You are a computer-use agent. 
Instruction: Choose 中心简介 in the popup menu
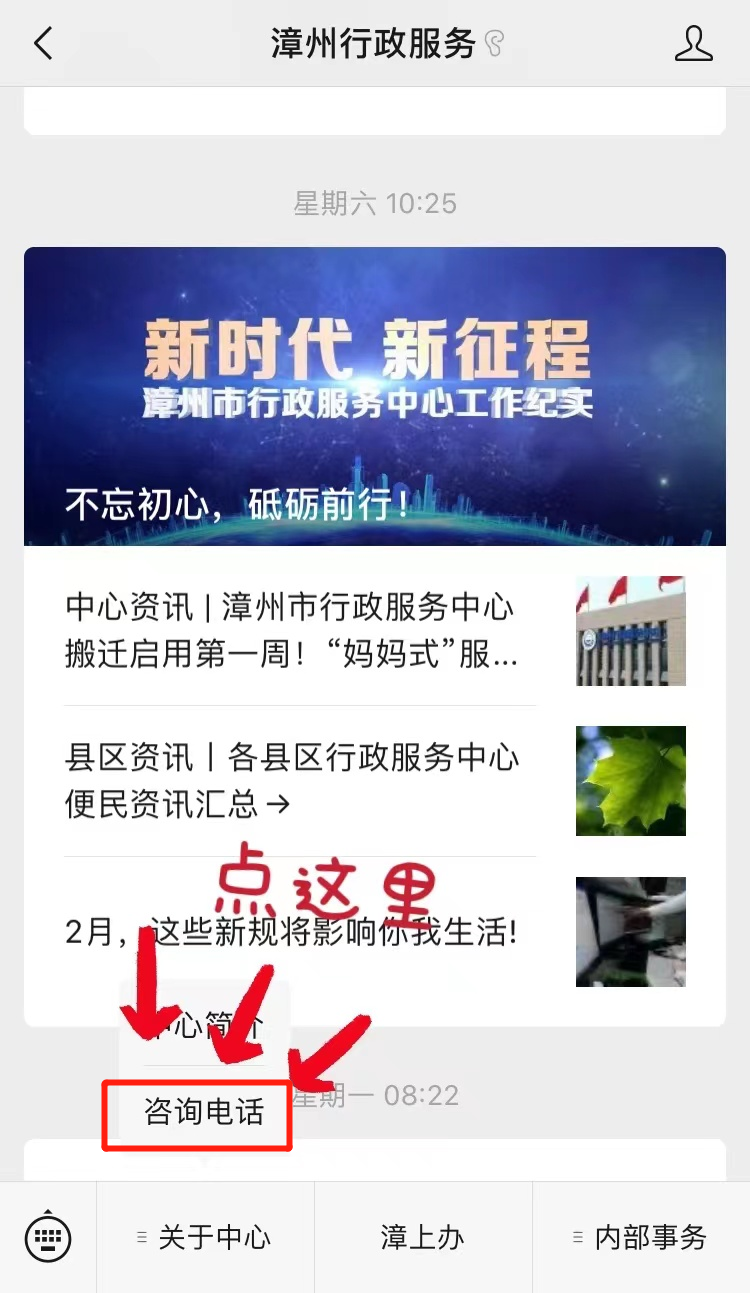(204, 1026)
